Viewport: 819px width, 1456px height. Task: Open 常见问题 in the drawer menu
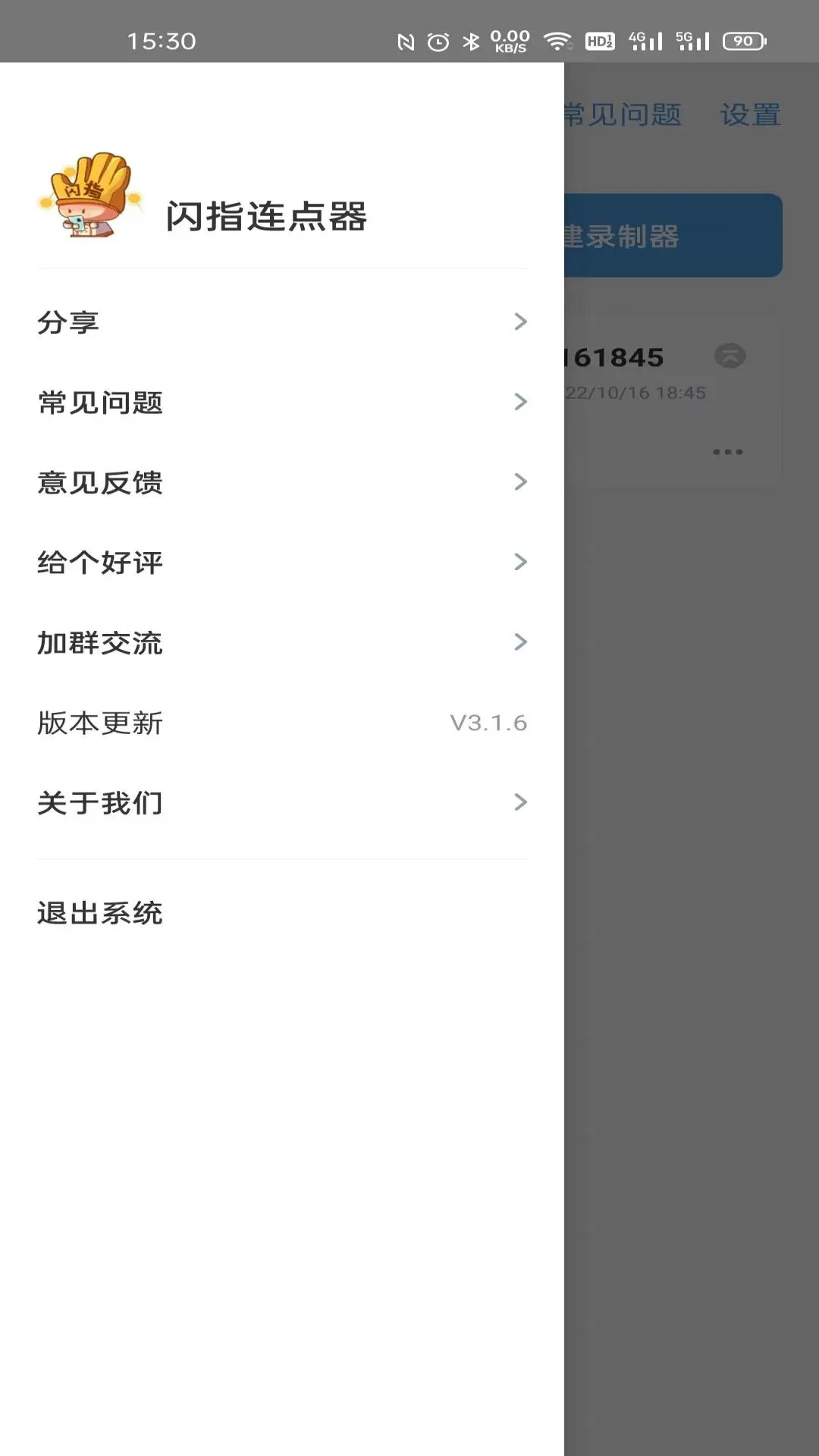point(281,402)
